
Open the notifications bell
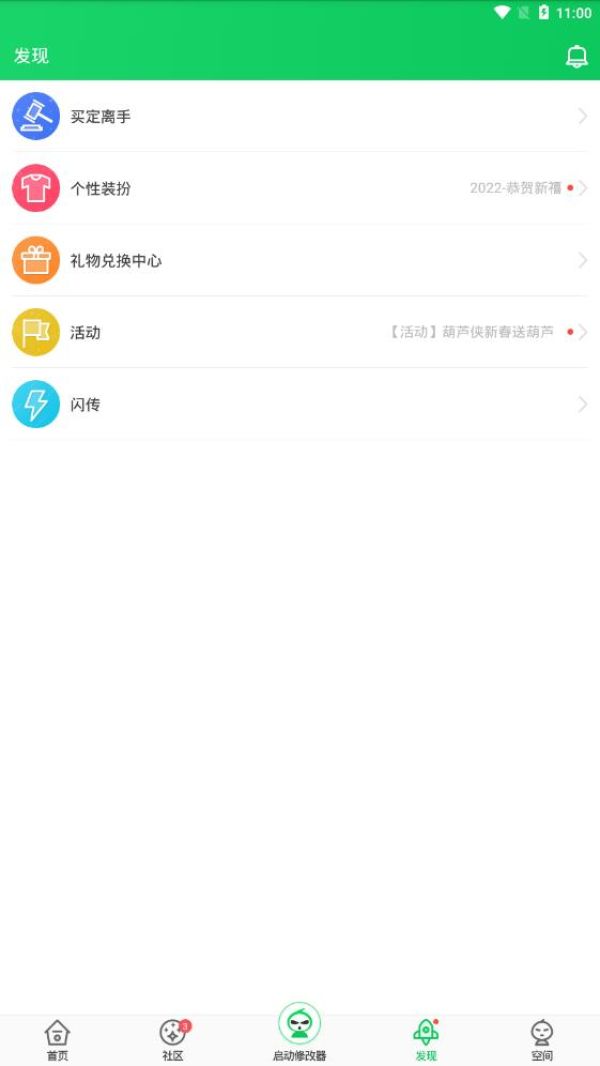coord(577,57)
